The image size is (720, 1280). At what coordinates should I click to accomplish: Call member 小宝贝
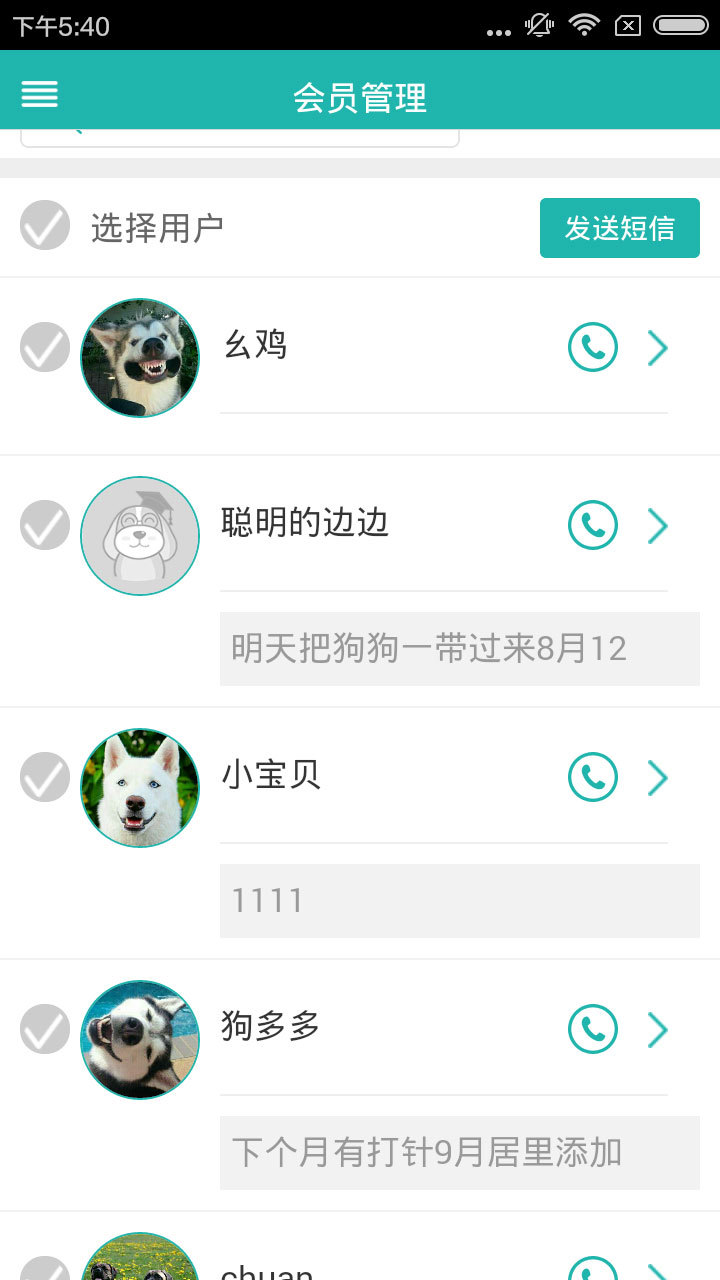point(593,777)
